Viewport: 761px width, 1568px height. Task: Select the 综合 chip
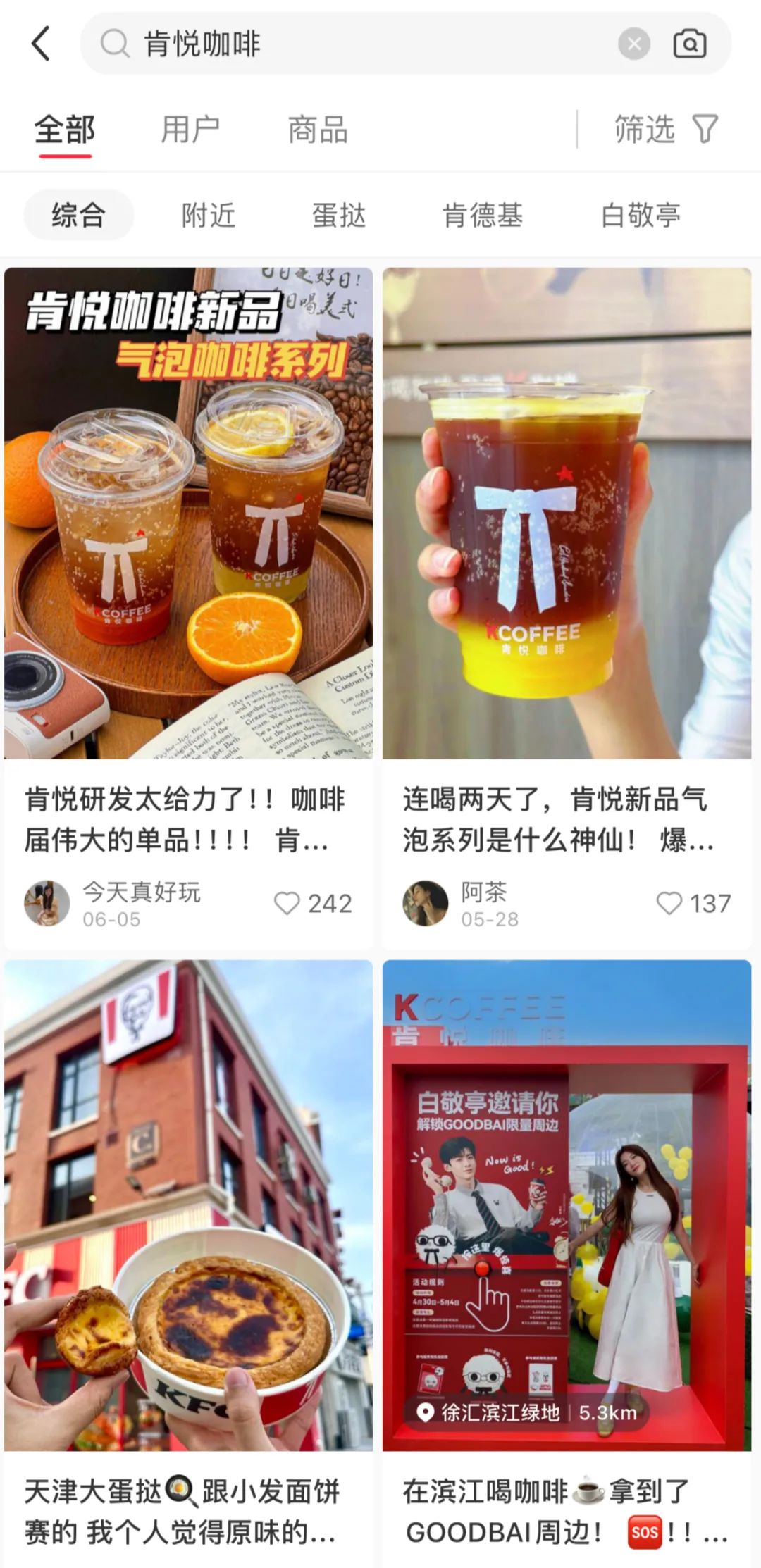tap(79, 215)
